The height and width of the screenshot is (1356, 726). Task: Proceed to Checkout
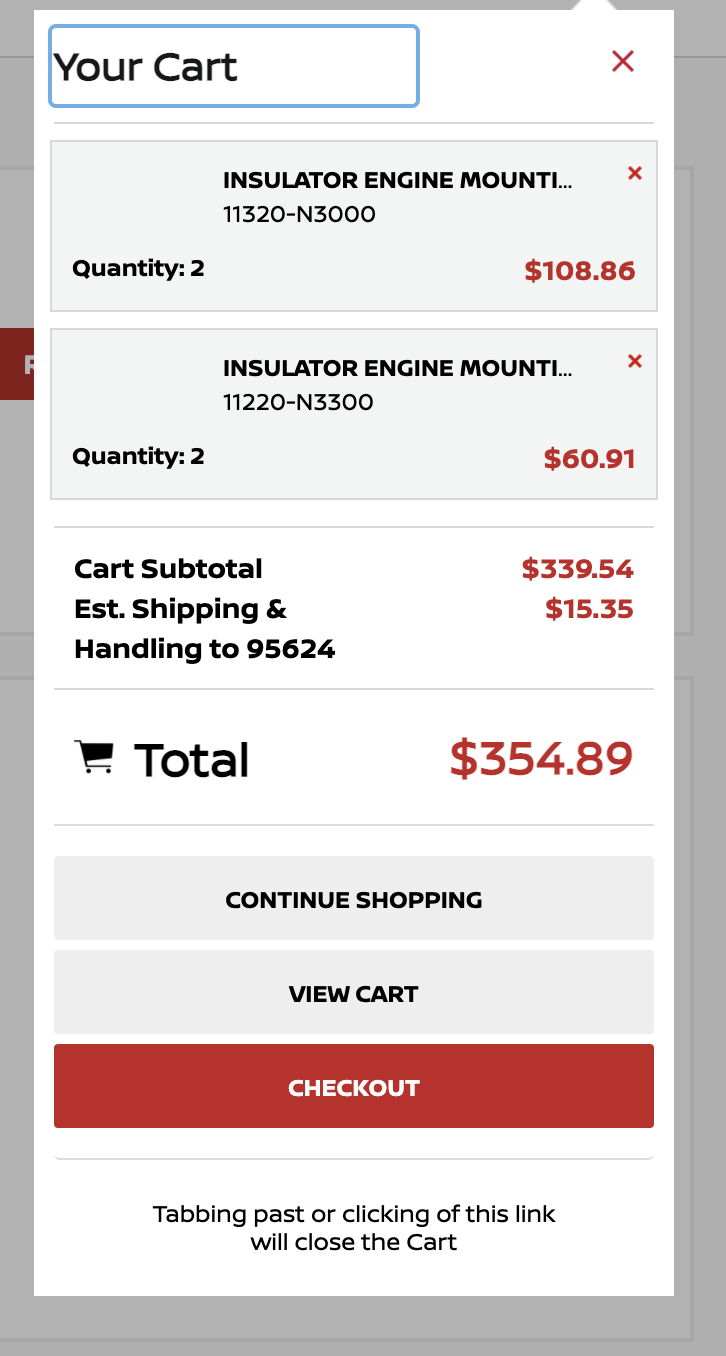(x=354, y=1086)
